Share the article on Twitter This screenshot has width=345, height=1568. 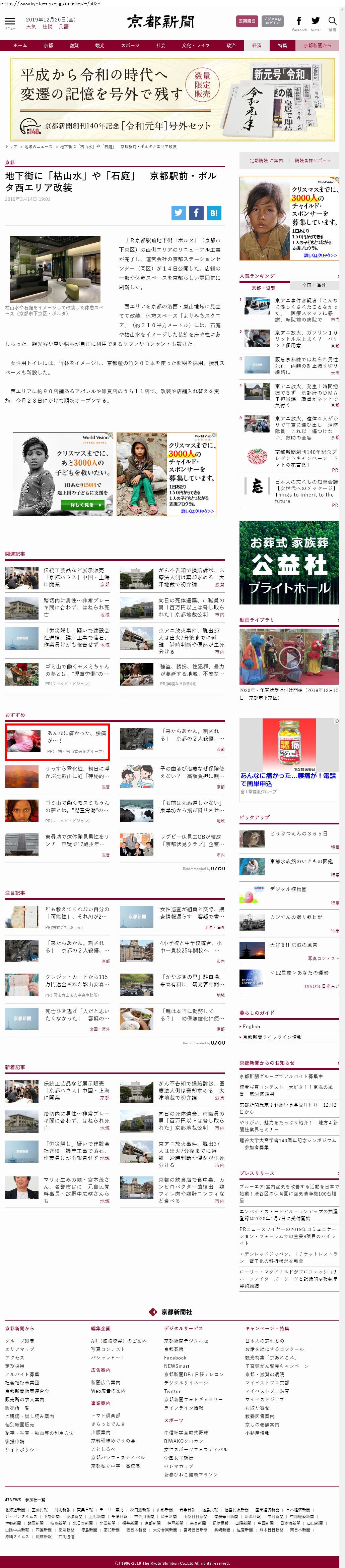(178, 213)
